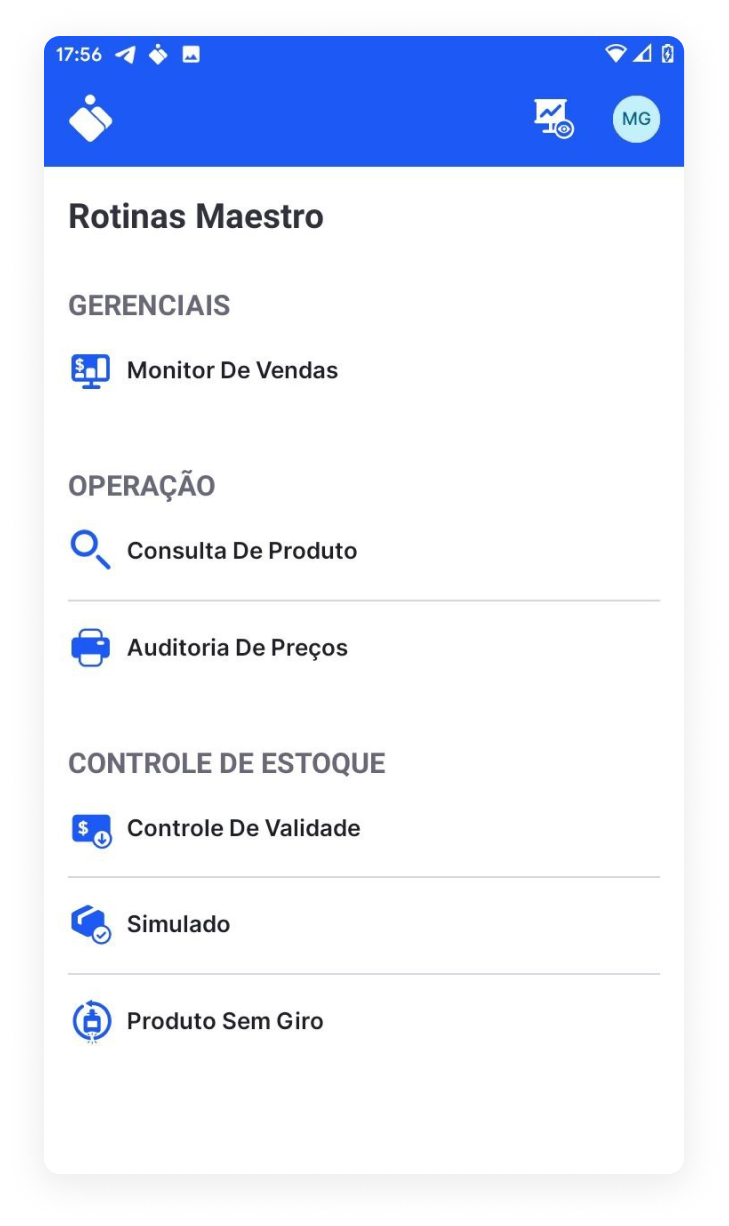Open the sales monitor icon in the app bar
The width and height of the screenshot is (729, 1226).
[553, 119]
